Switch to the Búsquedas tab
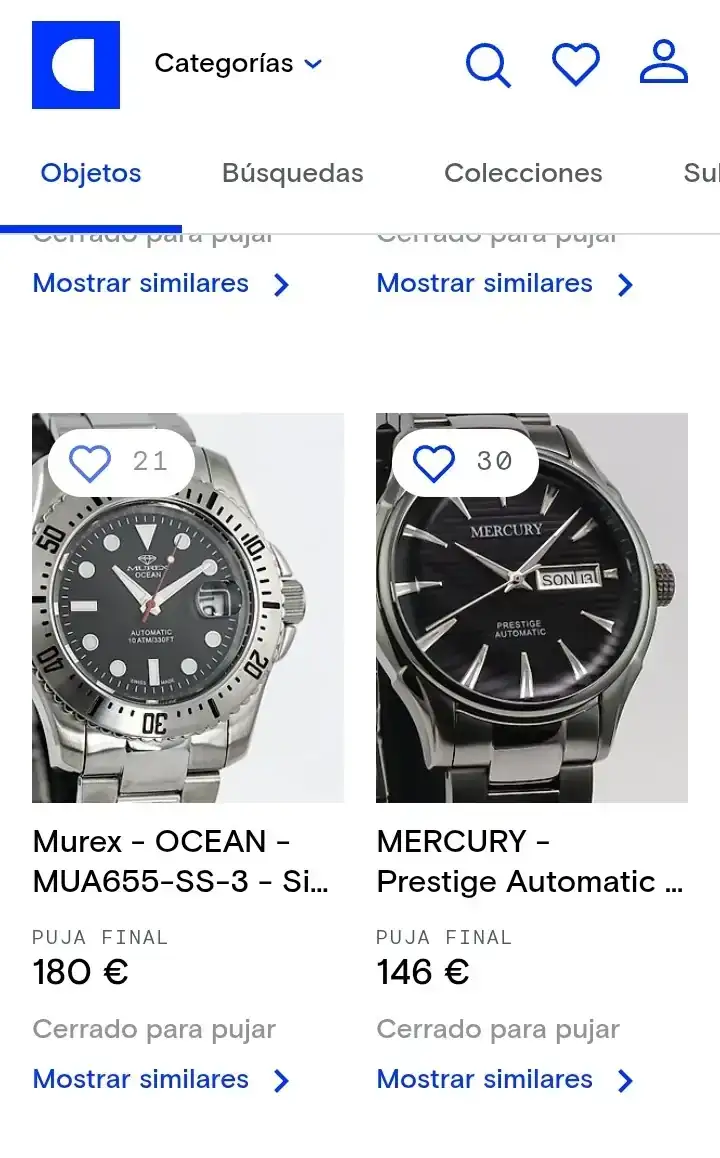720x1158 pixels. [292, 173]
